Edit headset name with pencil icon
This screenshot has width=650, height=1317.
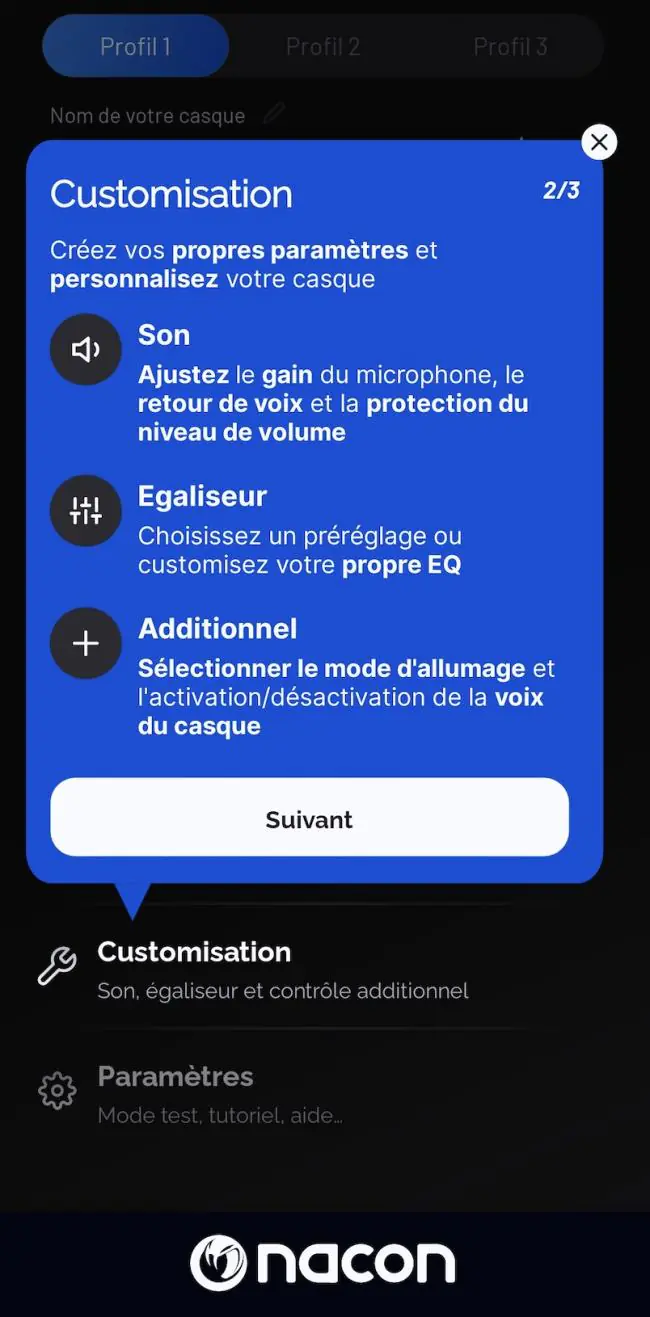point(274,113)
